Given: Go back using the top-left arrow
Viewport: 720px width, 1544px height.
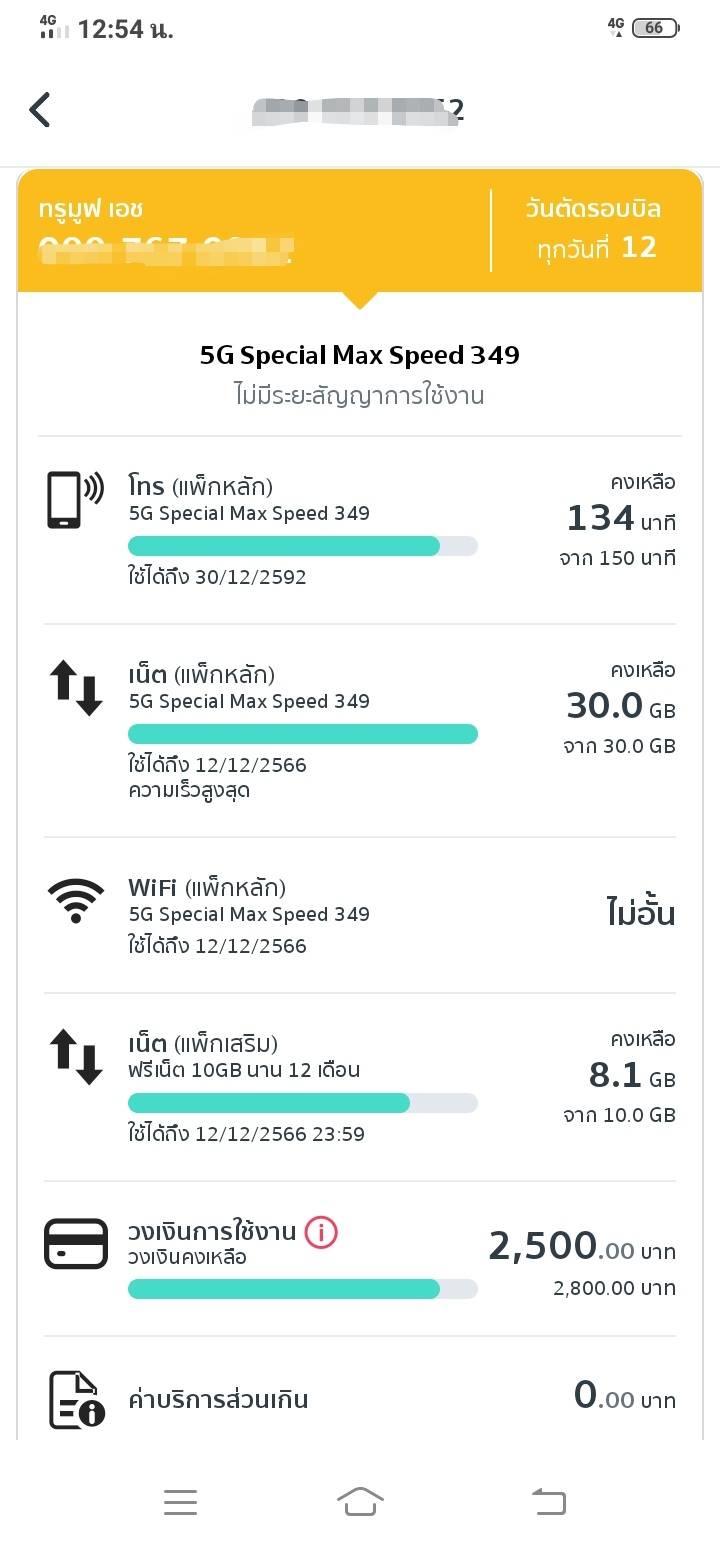Looking at the screenshot, I should pos(40,109).
